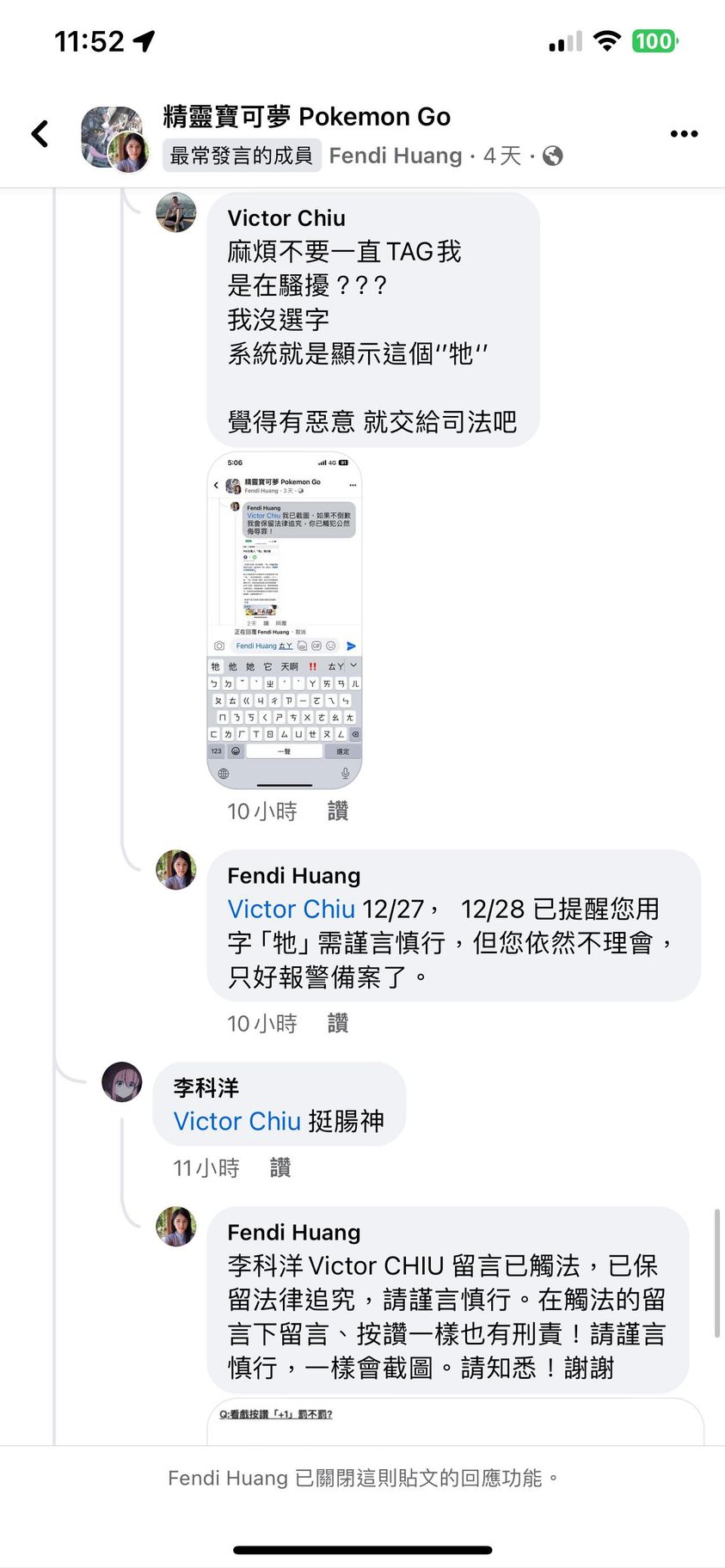Open the Victor Chiu mention in Fendi's 12/27 reply
Image resolution: width=725 pixels, height=1568 pixels.
(x=291, y=909)
